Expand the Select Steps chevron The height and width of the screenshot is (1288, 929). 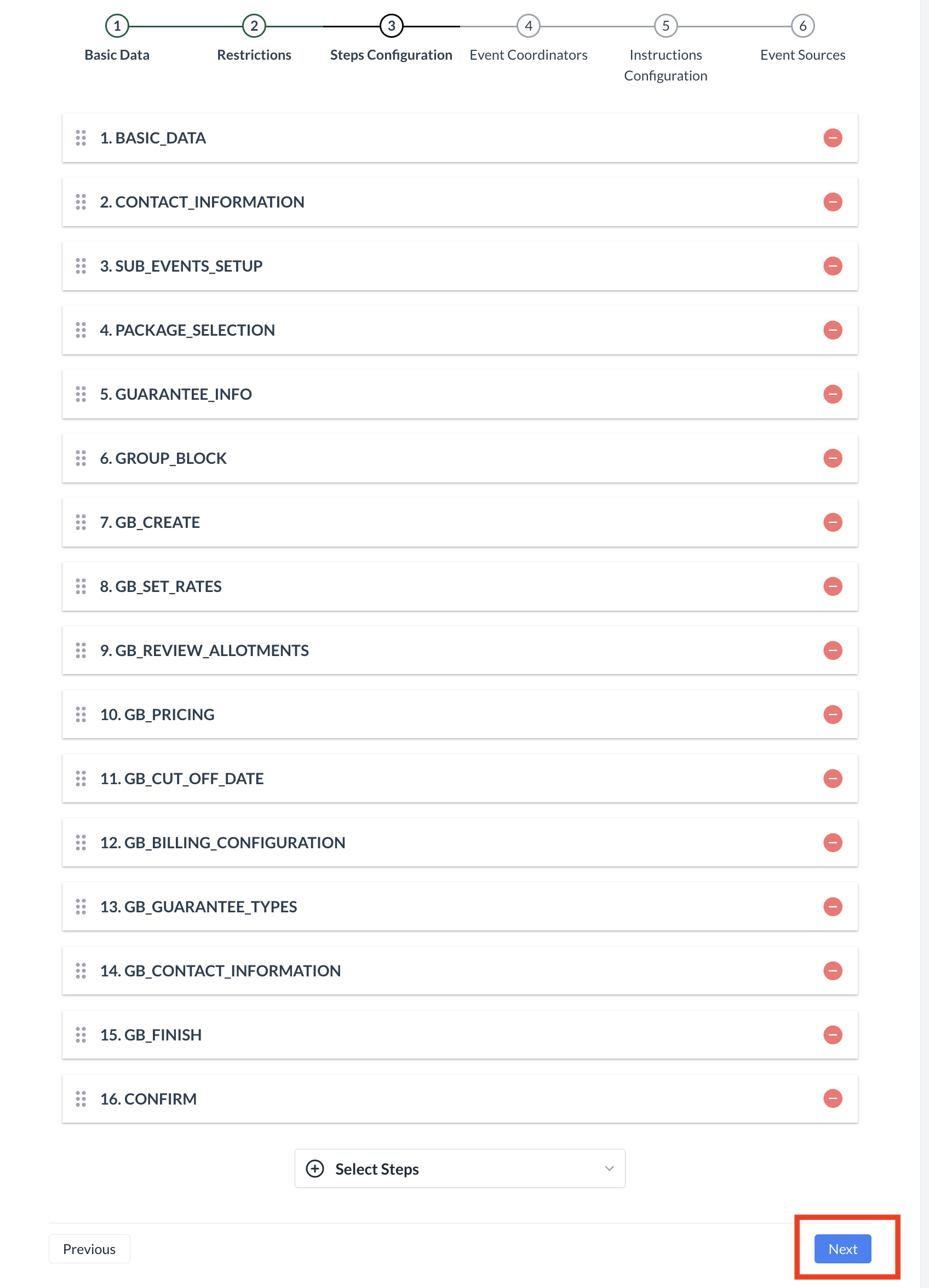pyautogui.click(x=608, y=1169)
